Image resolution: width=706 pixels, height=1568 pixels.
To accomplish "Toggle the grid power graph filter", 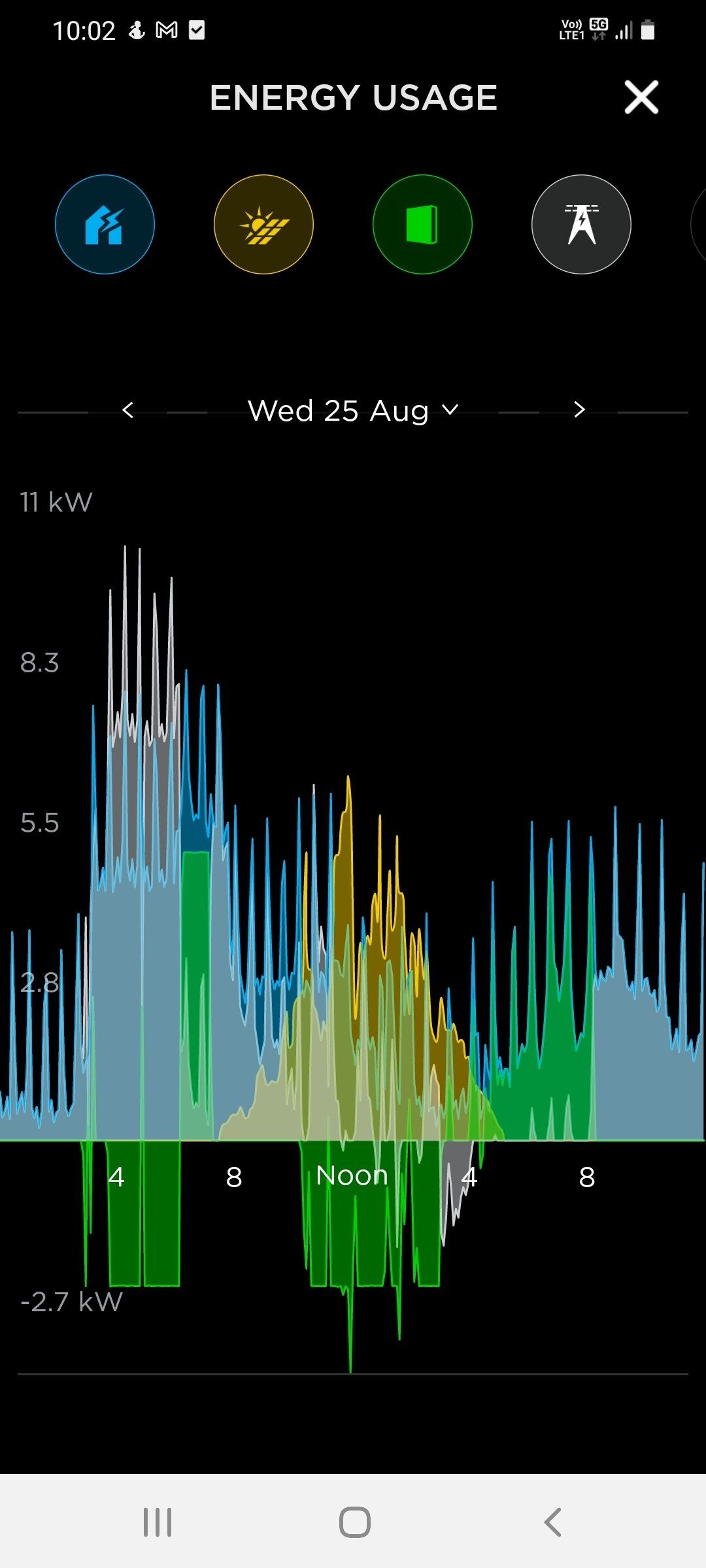I will coord(581,224).
